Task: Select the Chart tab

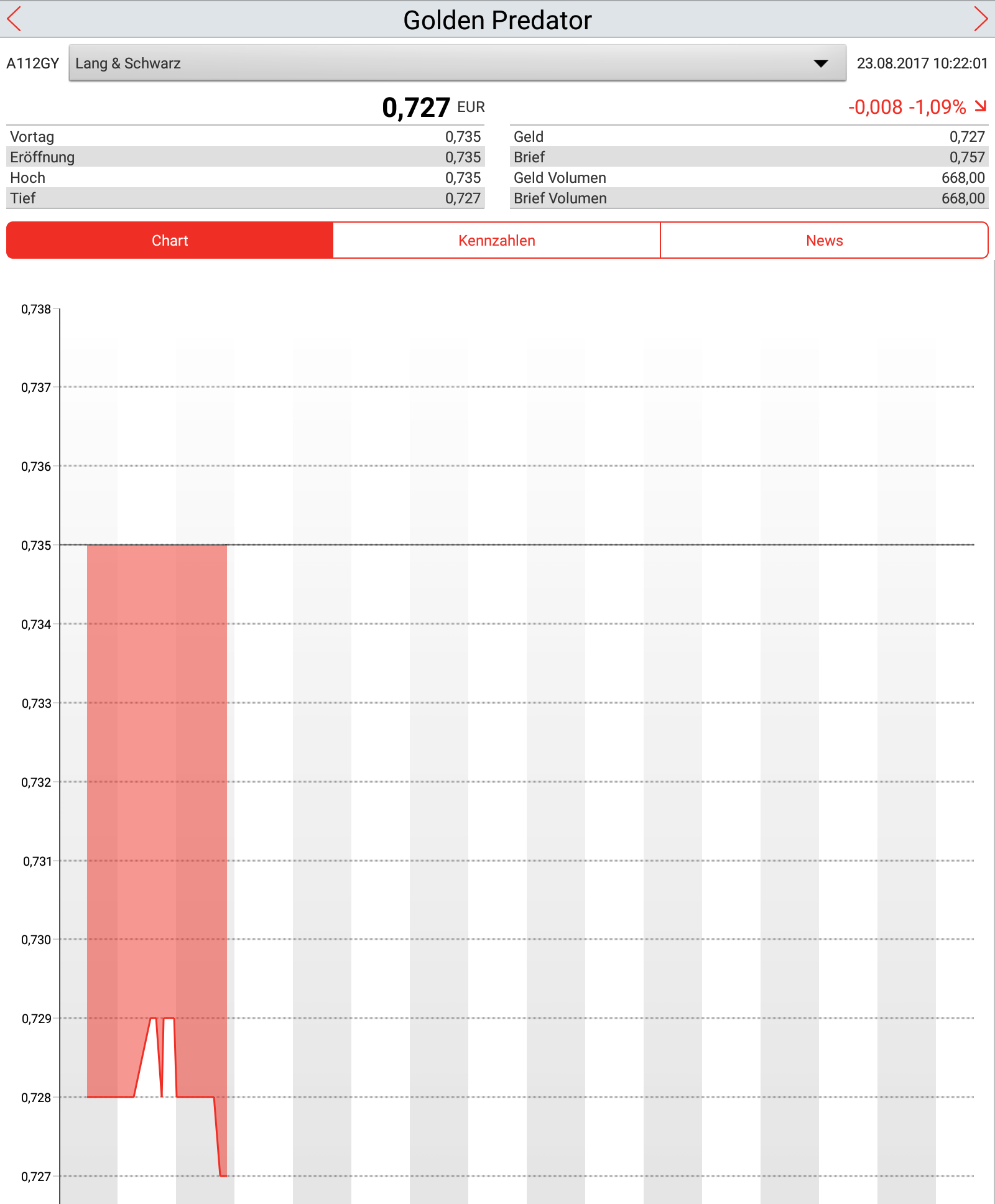Action: pyautogui.click(x=170, y=241)
